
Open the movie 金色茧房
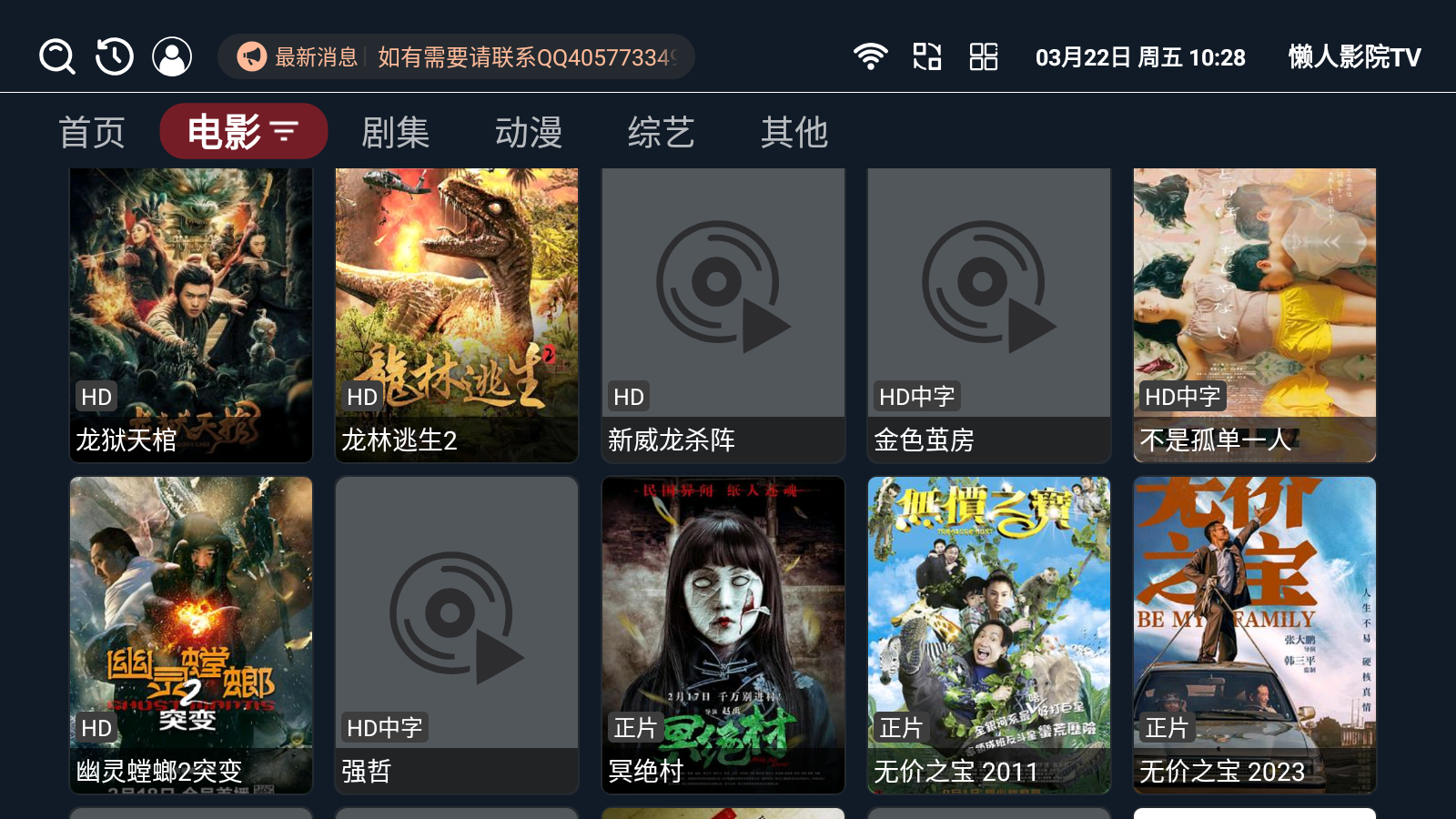pyautogui.click(x=989, y=314)
